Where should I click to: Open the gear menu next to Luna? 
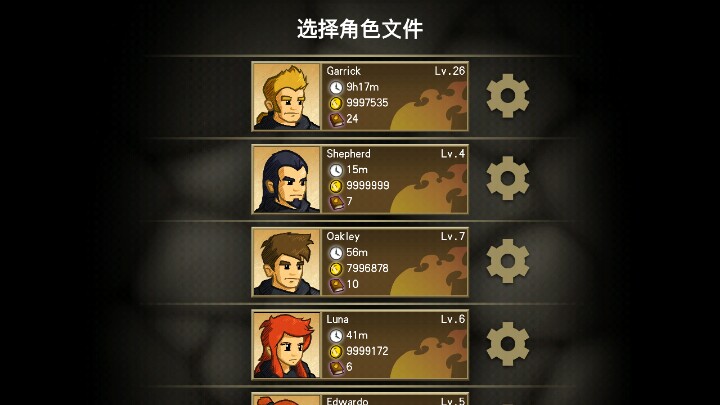(507, 343)
